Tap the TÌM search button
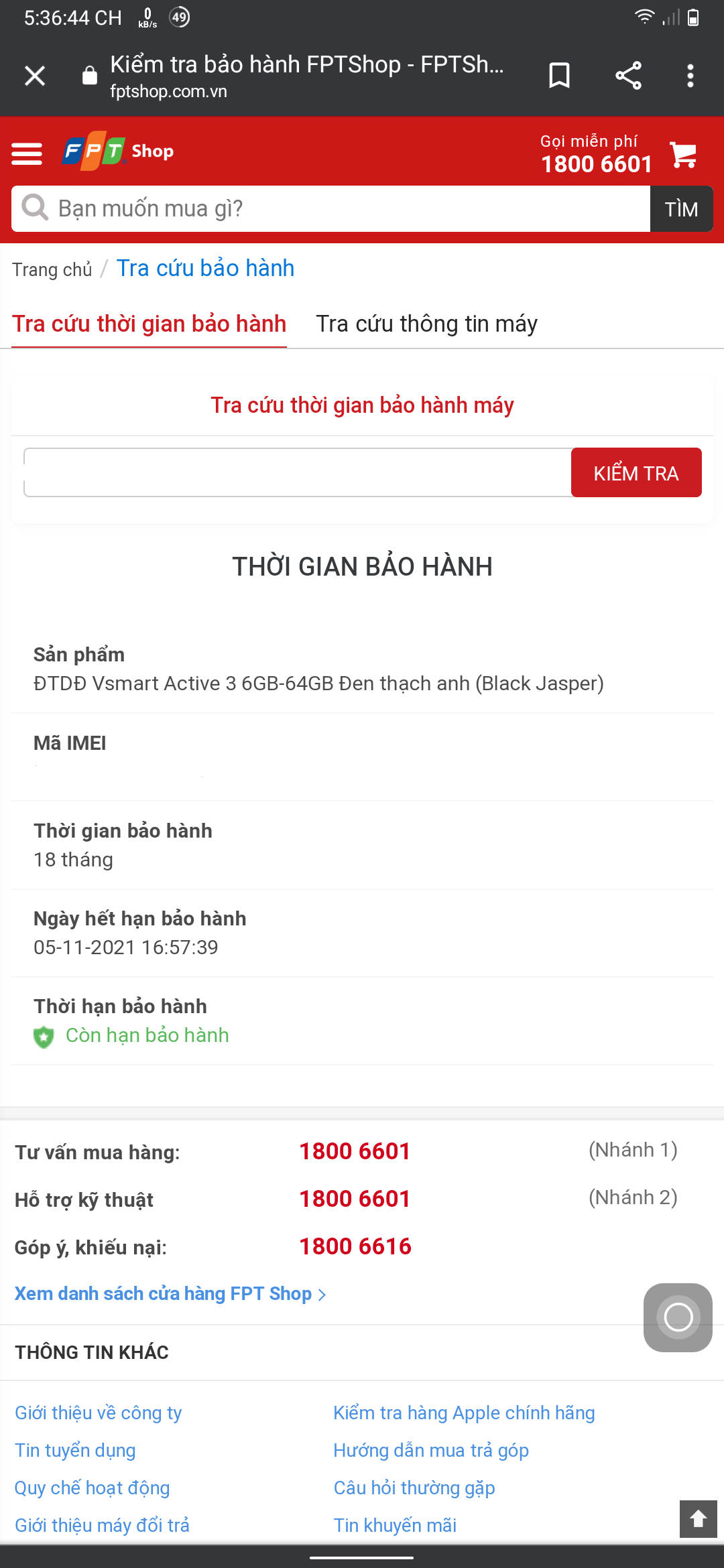This screenshot has width=724, height=1568. (x=681, y=209)
